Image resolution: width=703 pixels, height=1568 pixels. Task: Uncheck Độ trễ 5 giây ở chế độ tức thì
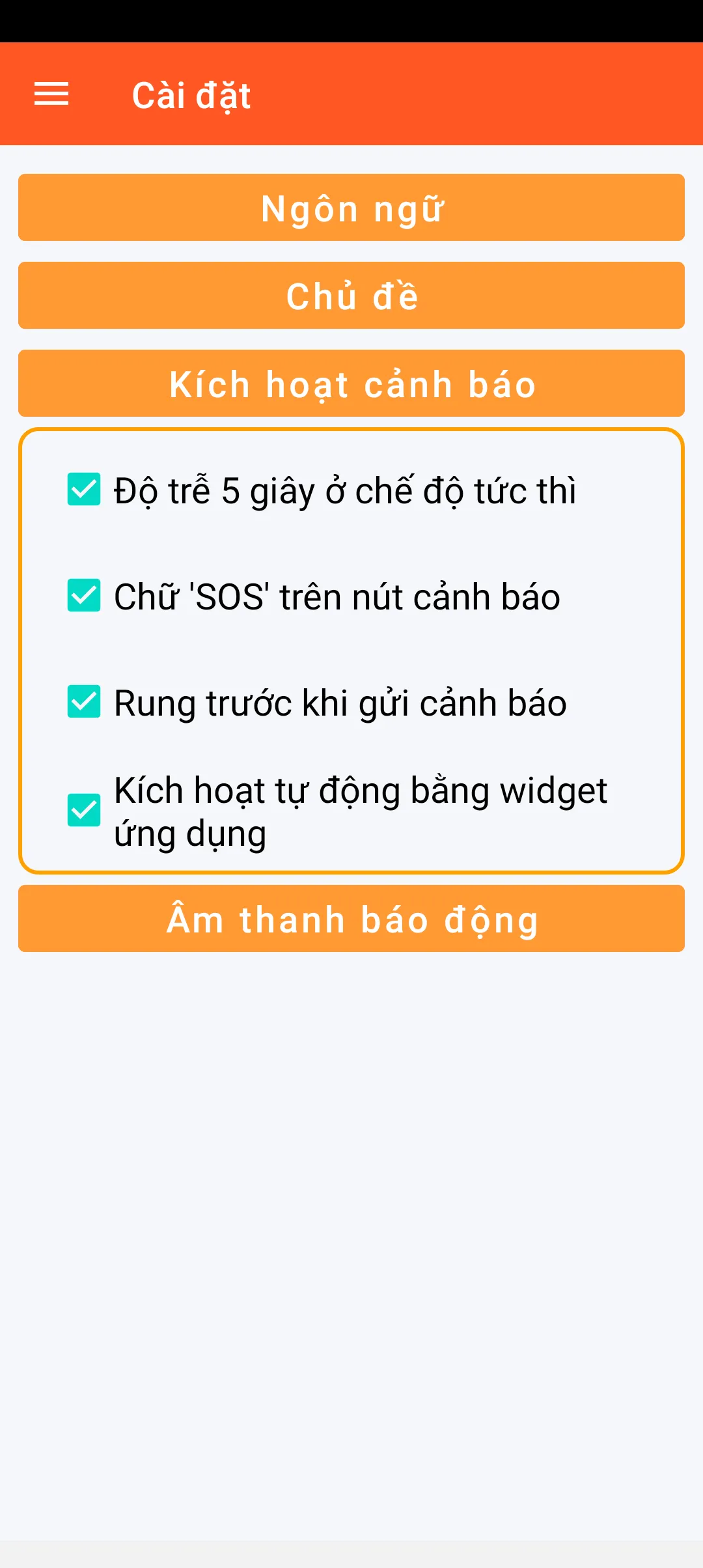click(84, 490)
